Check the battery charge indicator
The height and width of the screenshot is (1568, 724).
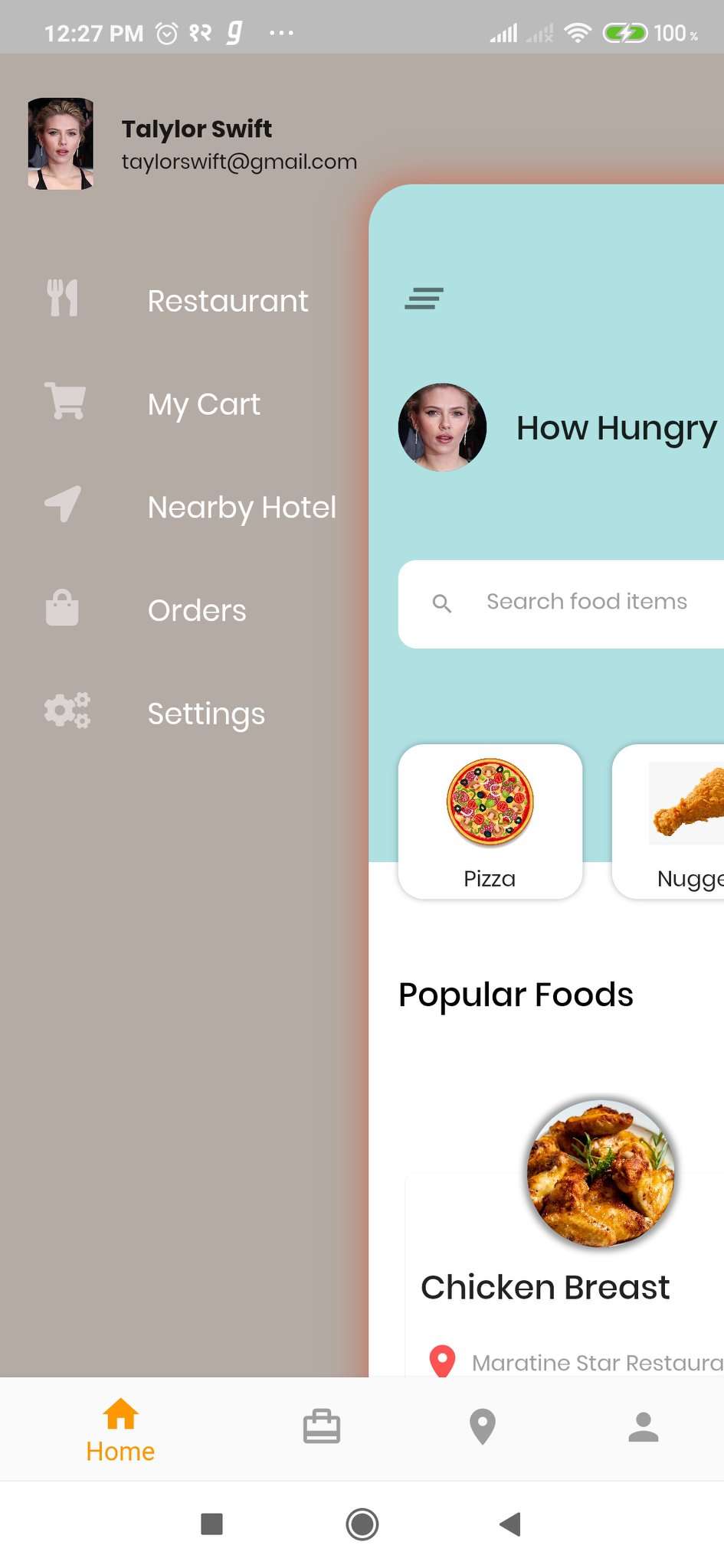click(x=627, y=32)
